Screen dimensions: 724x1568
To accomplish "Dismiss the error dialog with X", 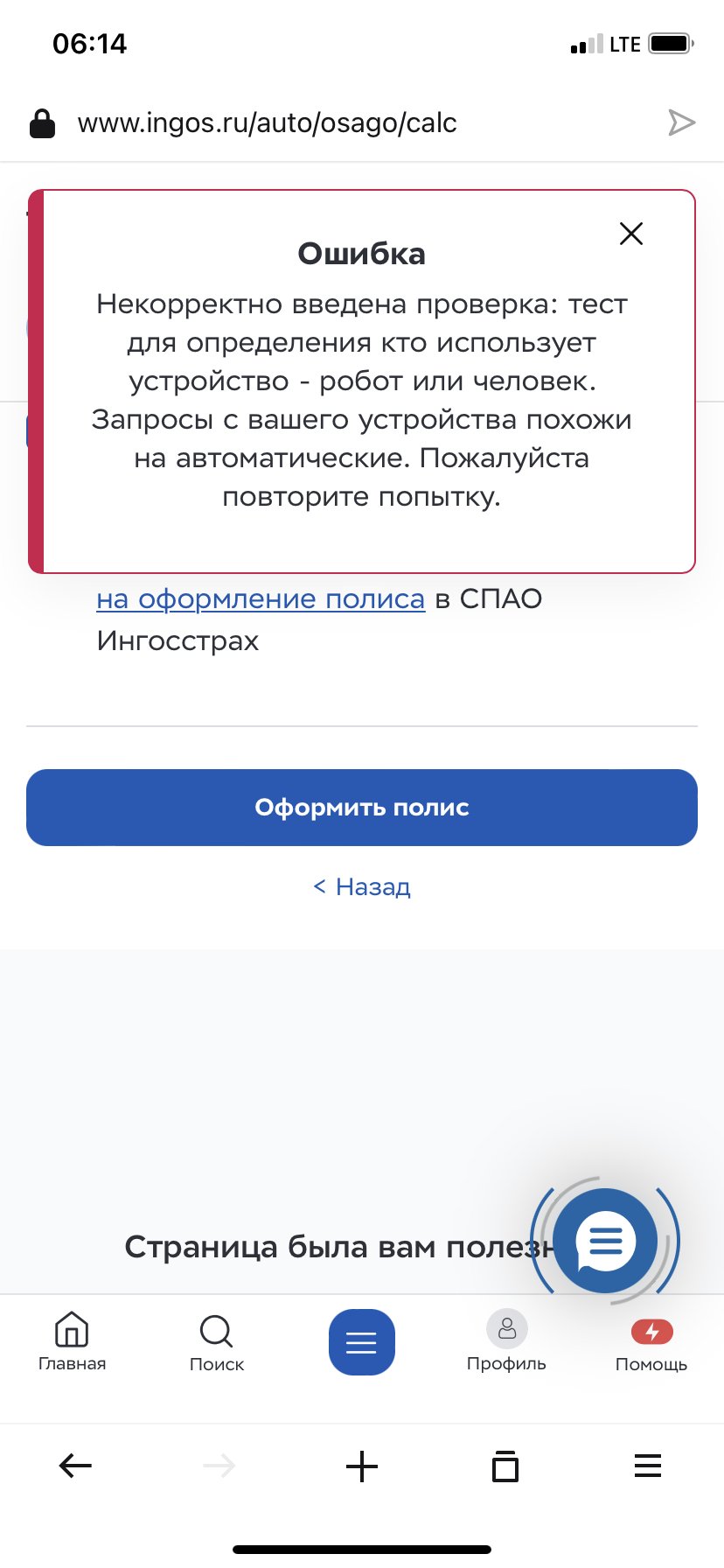I will point(630,234).
